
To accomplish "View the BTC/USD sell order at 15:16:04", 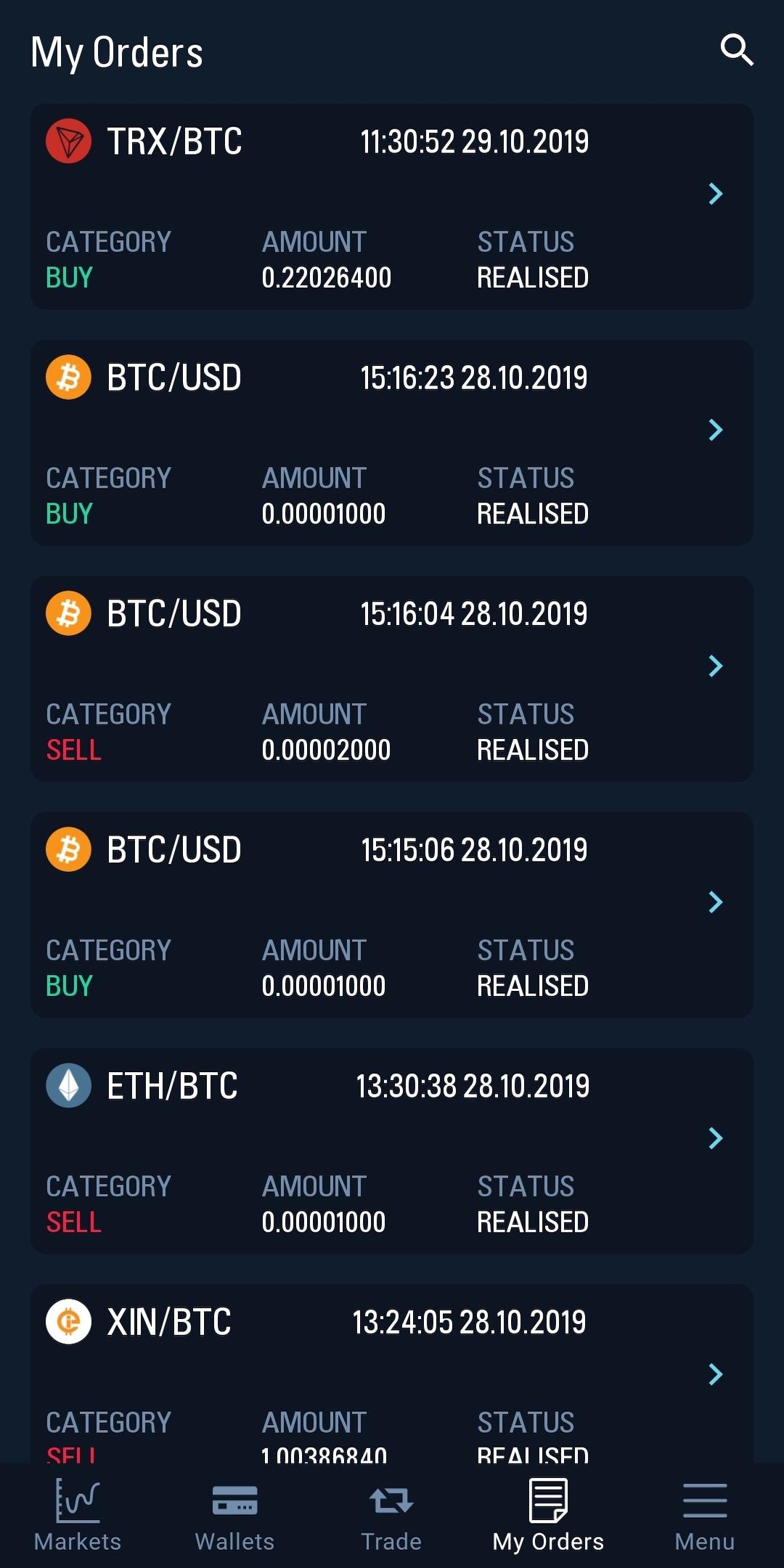I will pyautogui.click(x=392, y=679).
